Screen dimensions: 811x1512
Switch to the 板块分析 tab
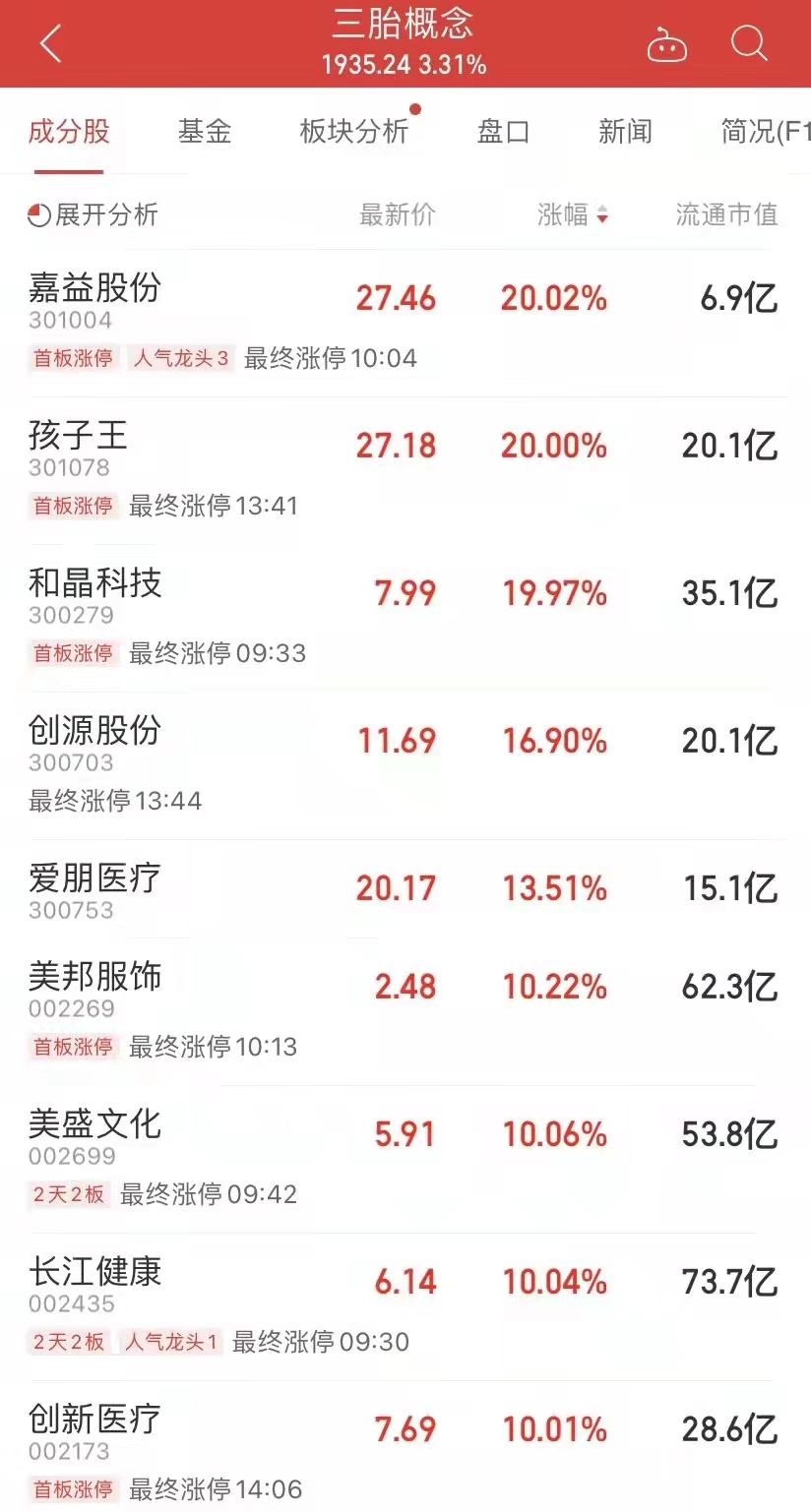pos(354,132)
